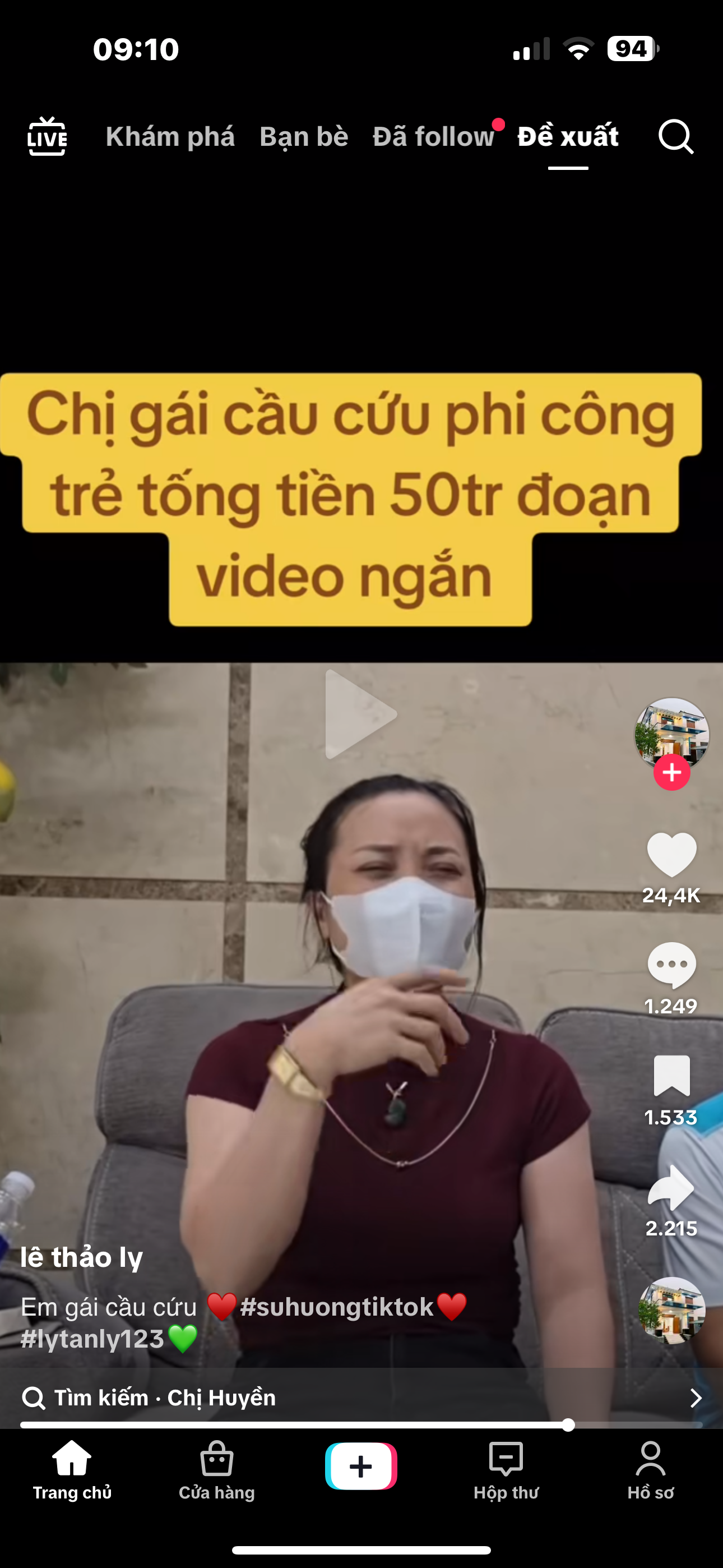723x1568 pixels.
Task: Open the spinning sound disc
Action: click(x=671, y=1310)
